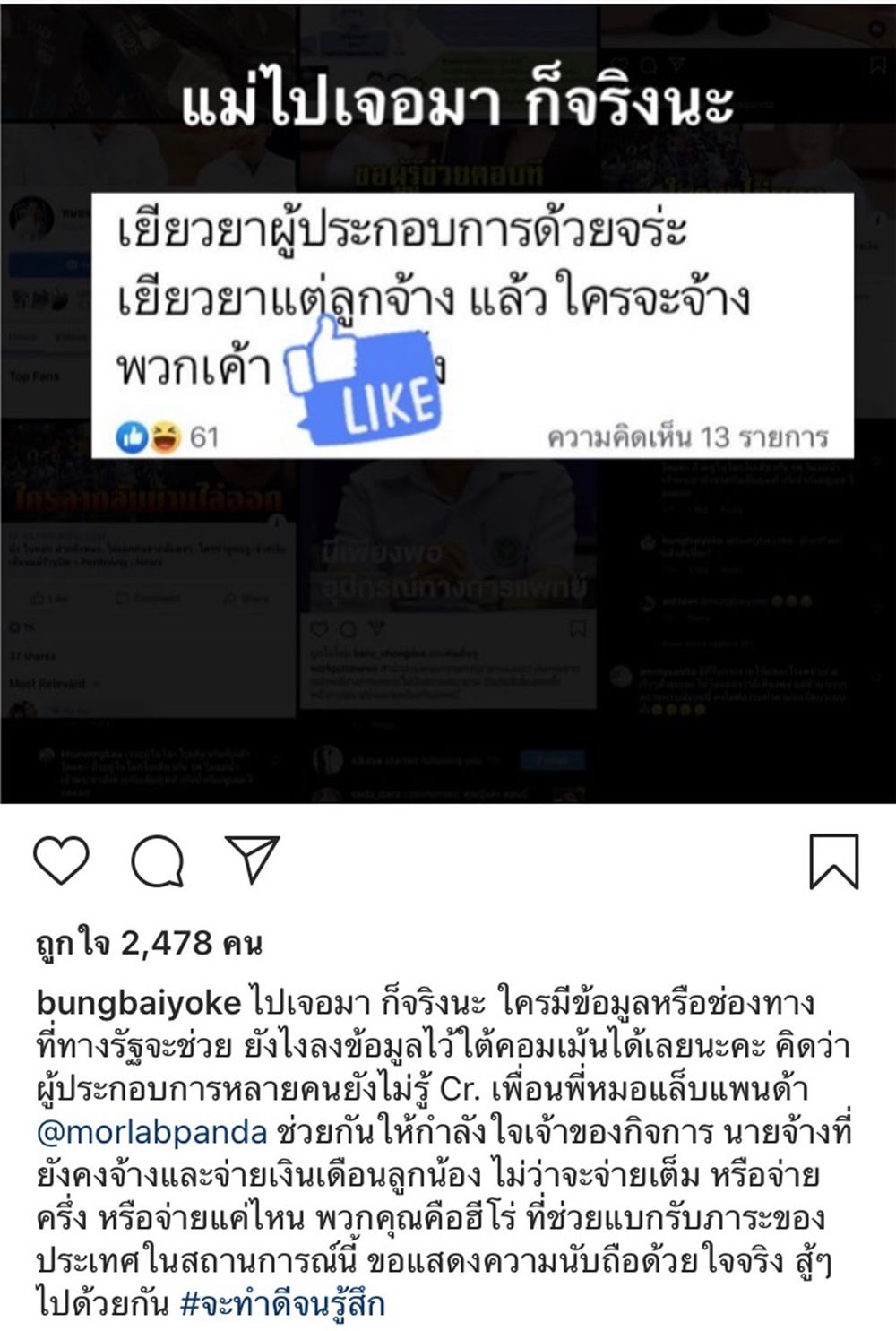Open the list of 2,478 likes

[x=148, y=943]
